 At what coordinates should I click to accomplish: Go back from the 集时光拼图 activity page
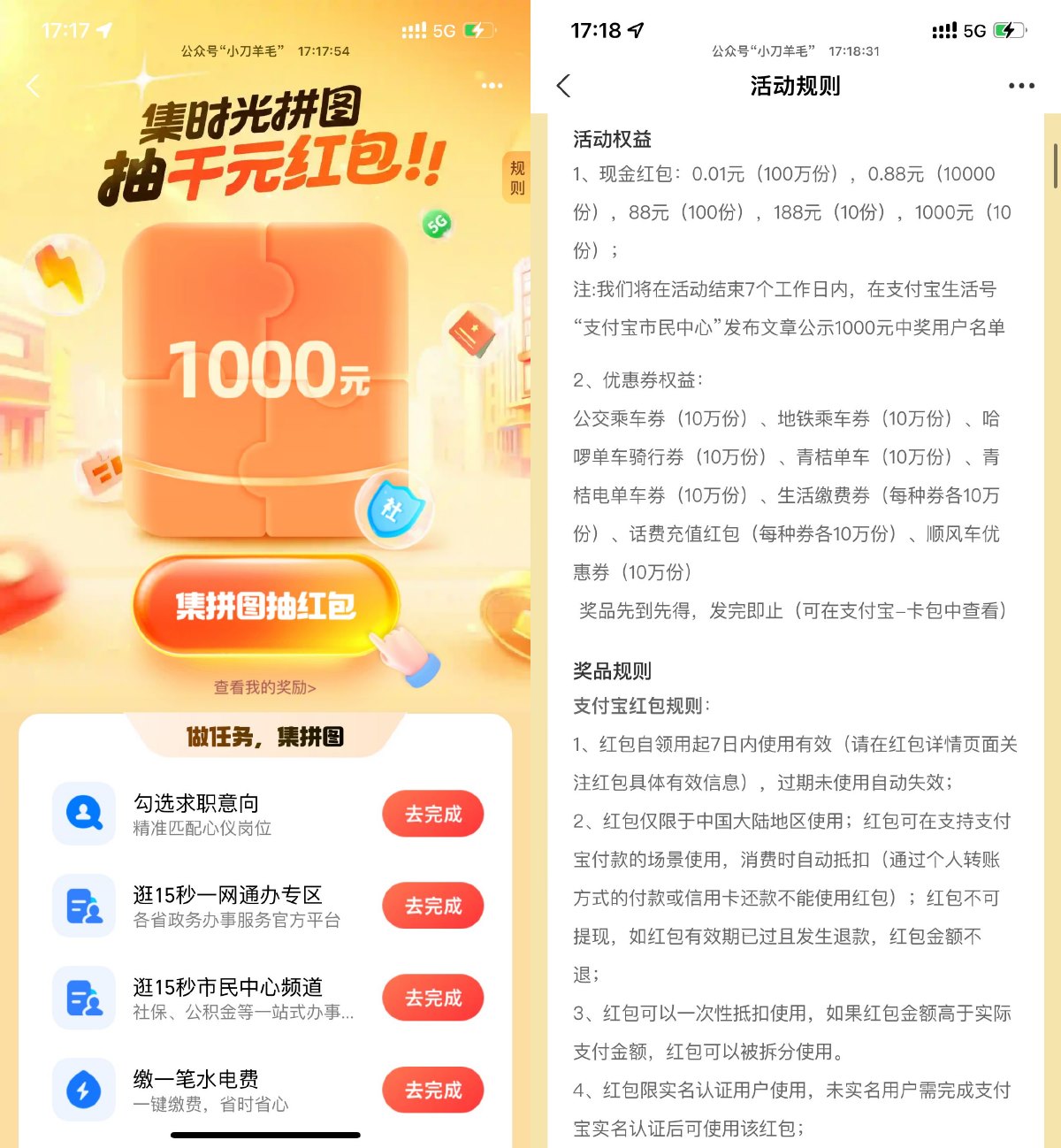(34, 86)
